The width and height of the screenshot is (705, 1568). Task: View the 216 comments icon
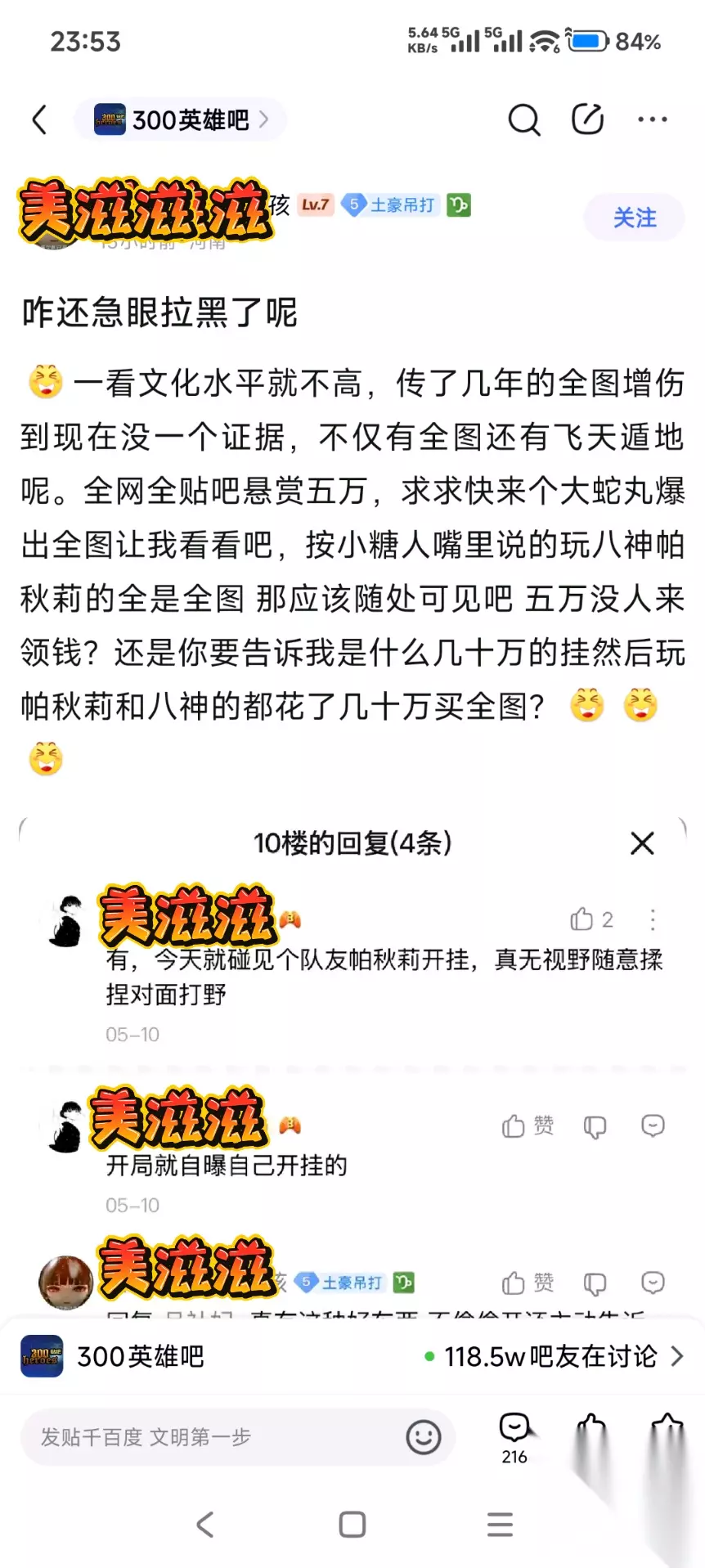click(x=515, y=1437)
